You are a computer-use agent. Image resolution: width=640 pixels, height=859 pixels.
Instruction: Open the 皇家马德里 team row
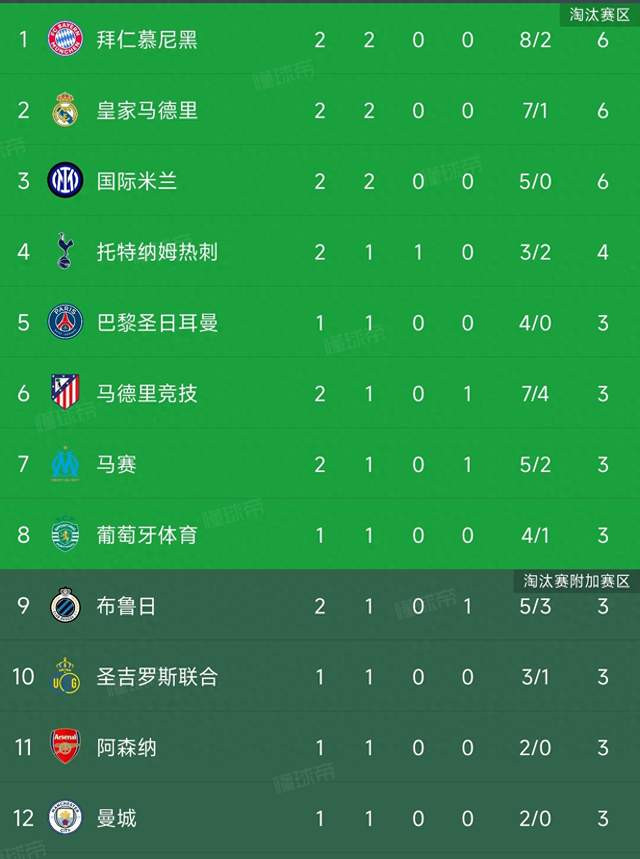point(147,110)
